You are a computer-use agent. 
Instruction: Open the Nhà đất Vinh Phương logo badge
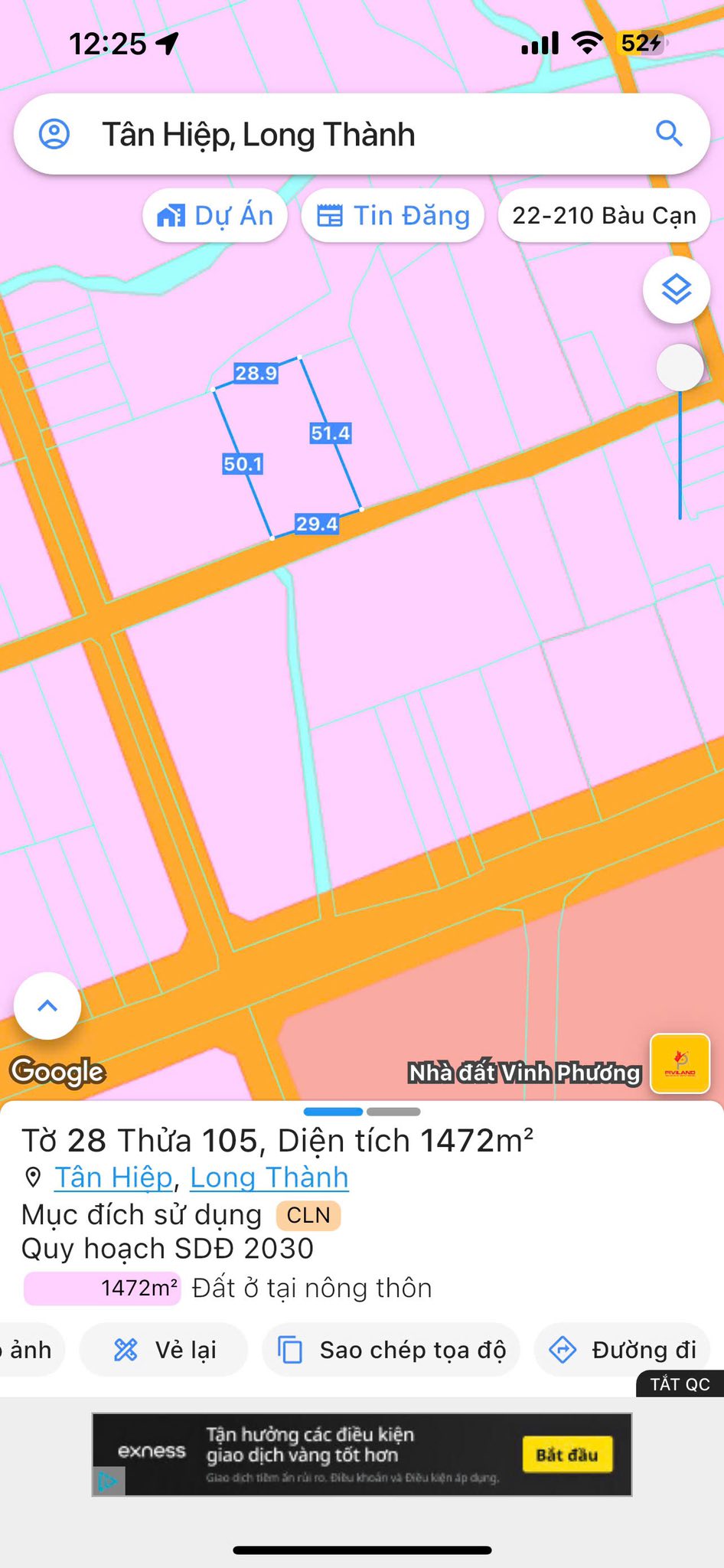coord(680,1063)
